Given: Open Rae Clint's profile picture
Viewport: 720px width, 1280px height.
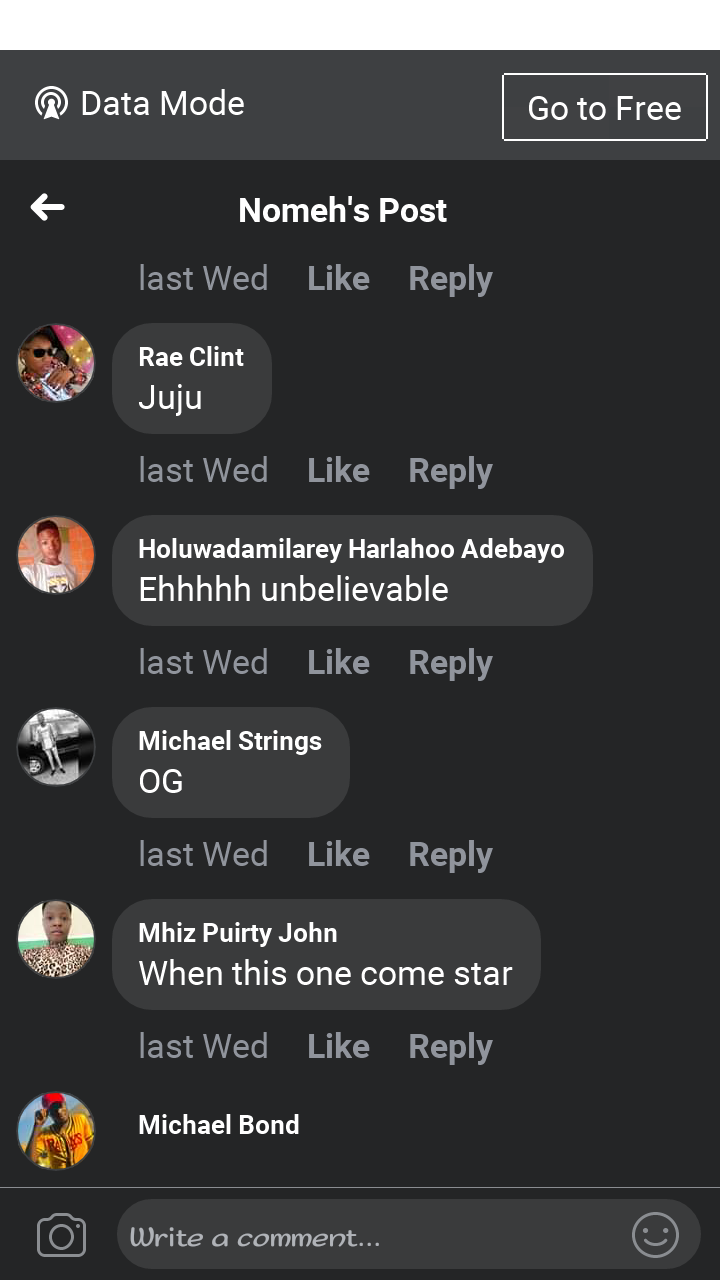Looking at the screenshot, I should point(56,362).
